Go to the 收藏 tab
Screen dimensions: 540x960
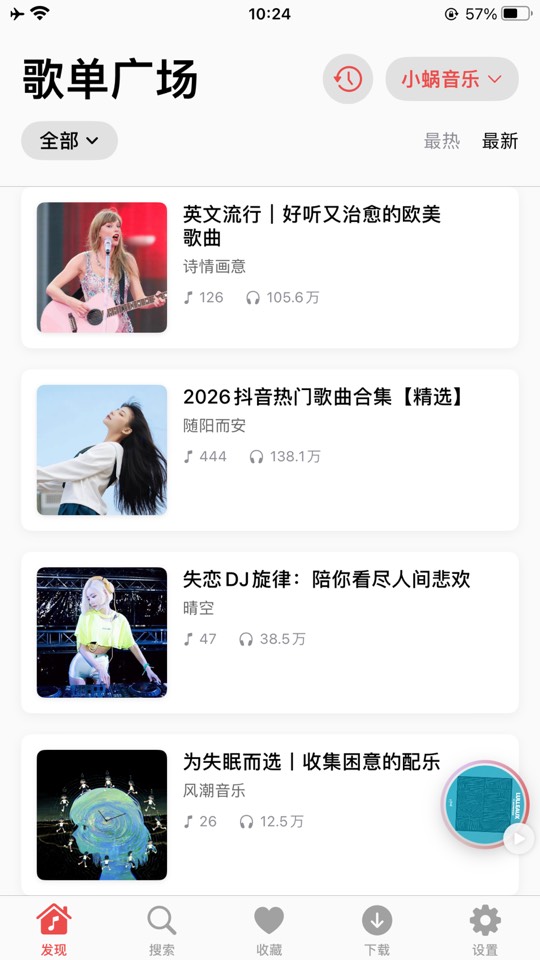click(x=269, y=929)
